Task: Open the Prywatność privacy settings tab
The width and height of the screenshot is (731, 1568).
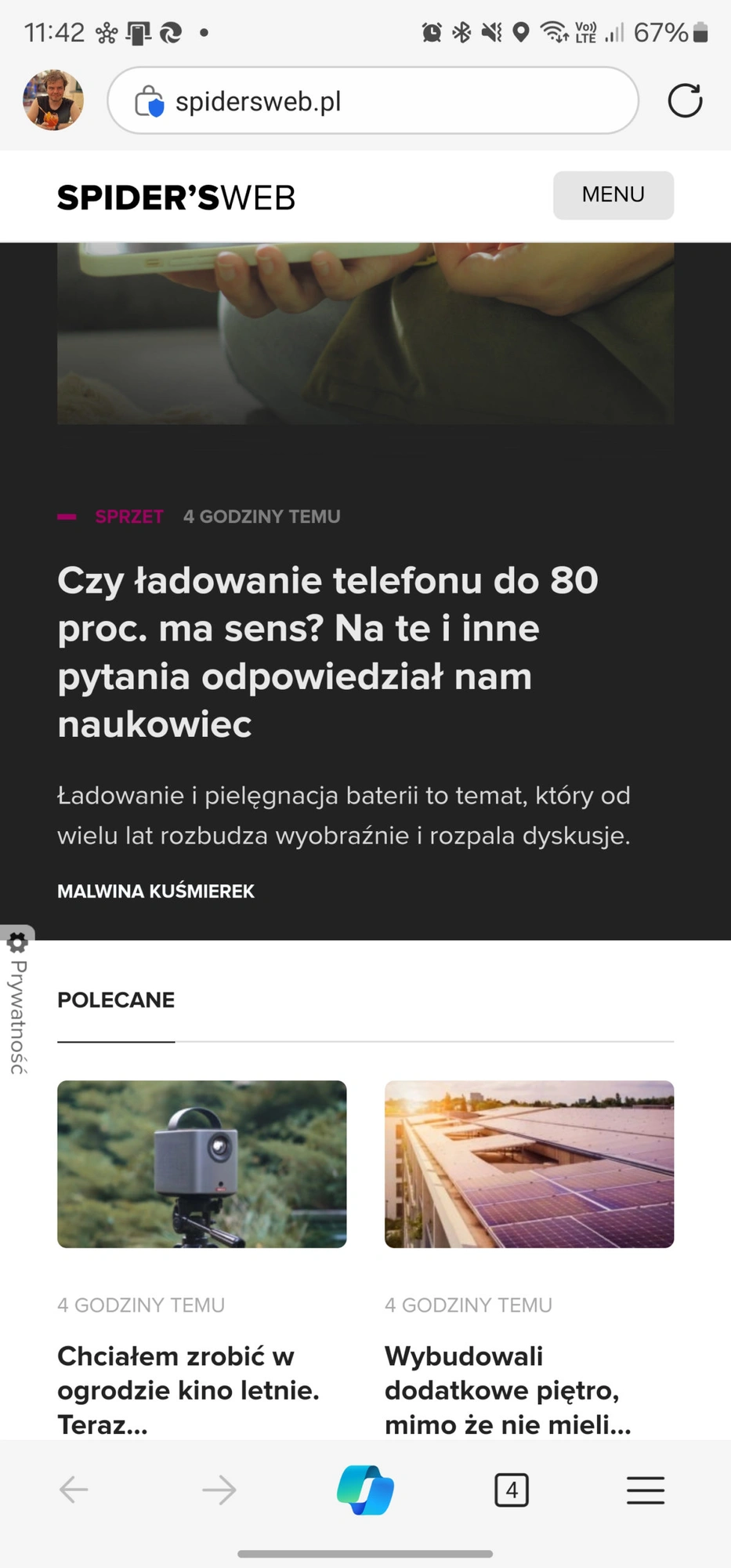Action: point(17,1004)
